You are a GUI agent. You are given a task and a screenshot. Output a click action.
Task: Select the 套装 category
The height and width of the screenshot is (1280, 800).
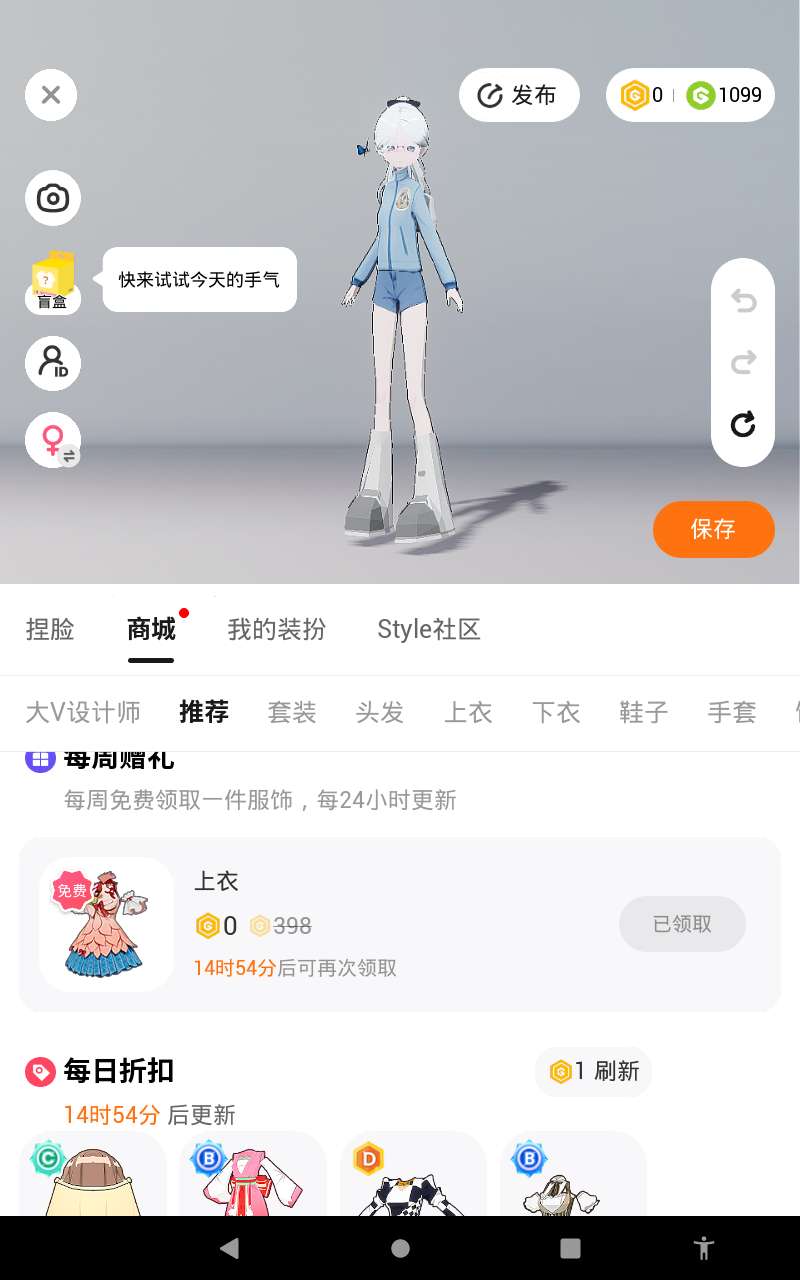coord(292,712)
